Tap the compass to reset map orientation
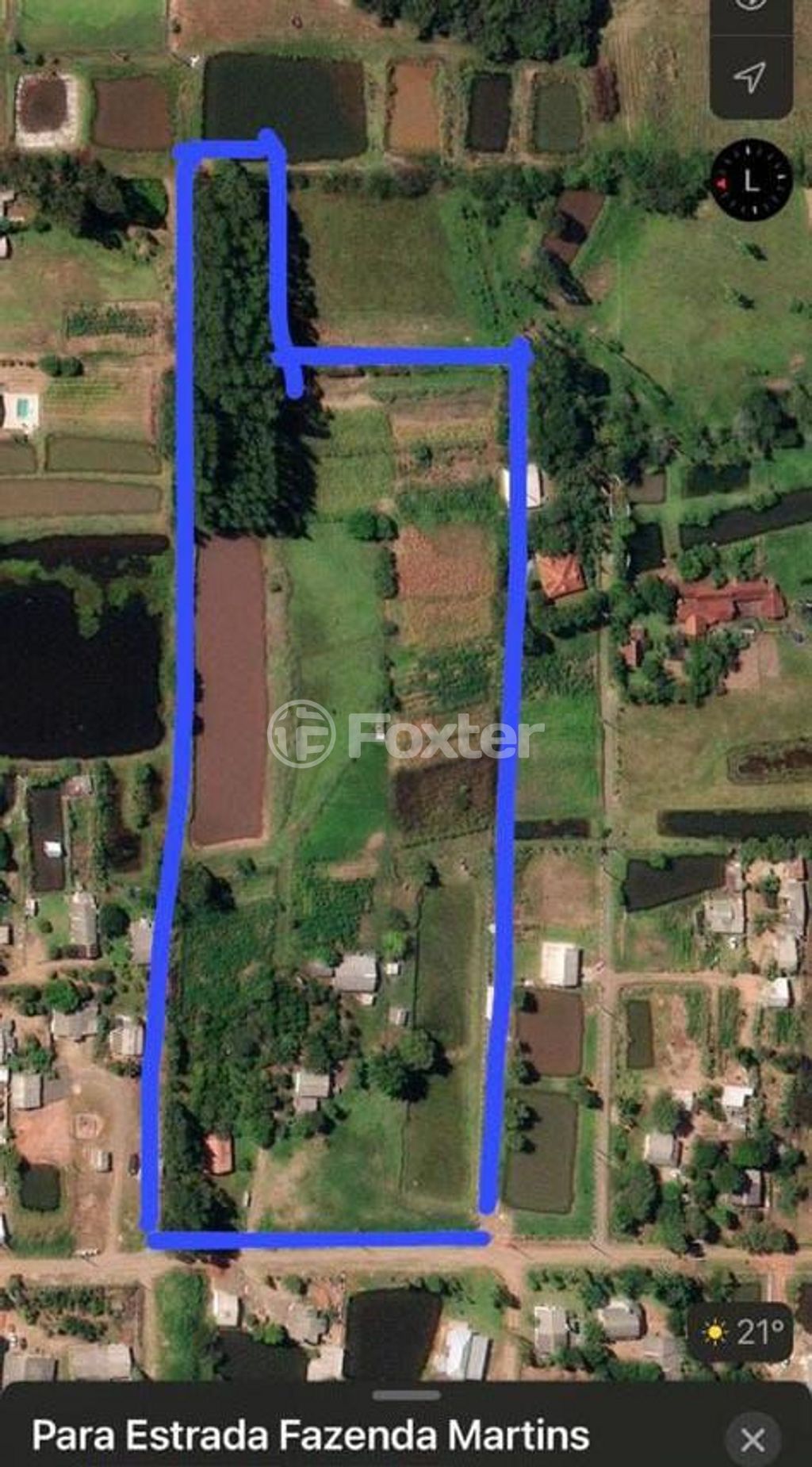 [x=751, y=180]
